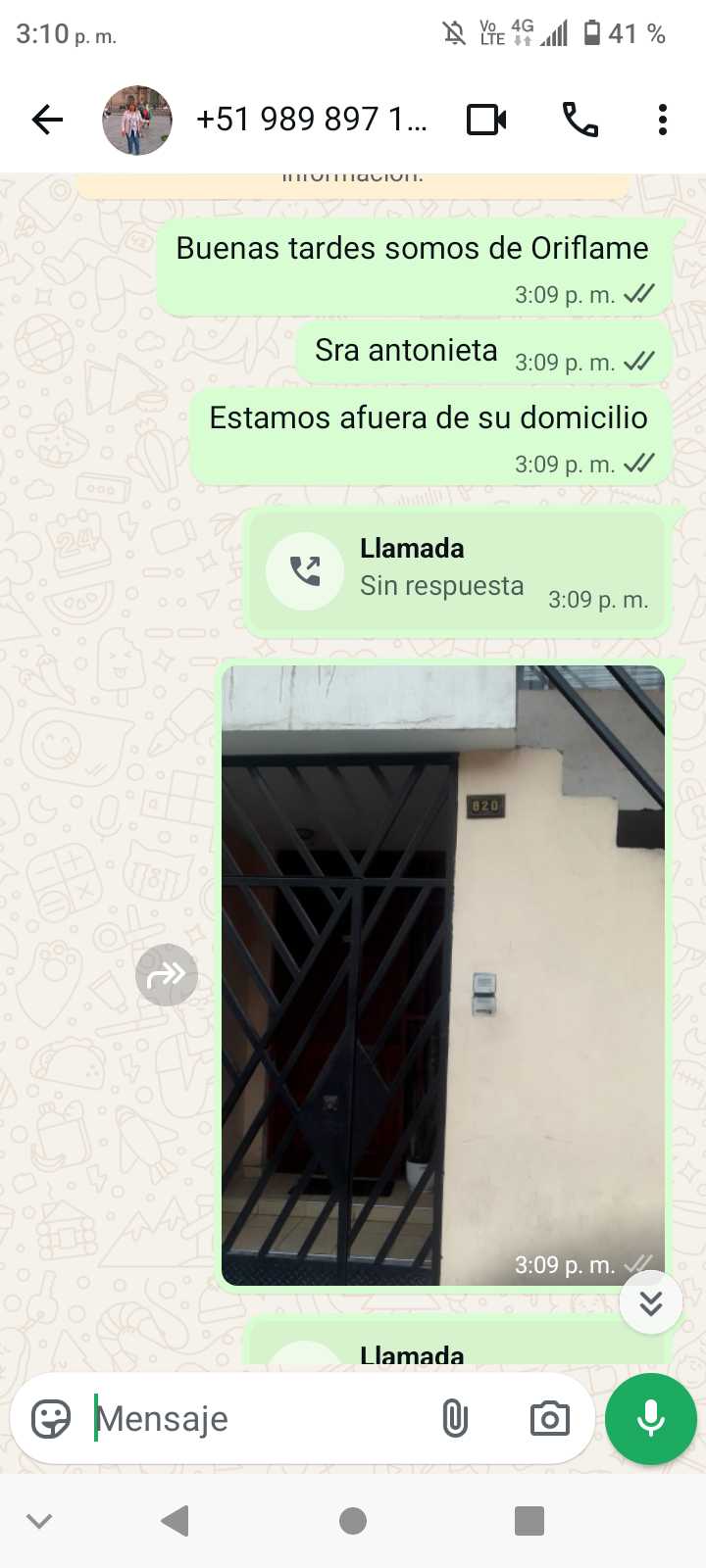Open contact profile photo

[x=137, y=120]
